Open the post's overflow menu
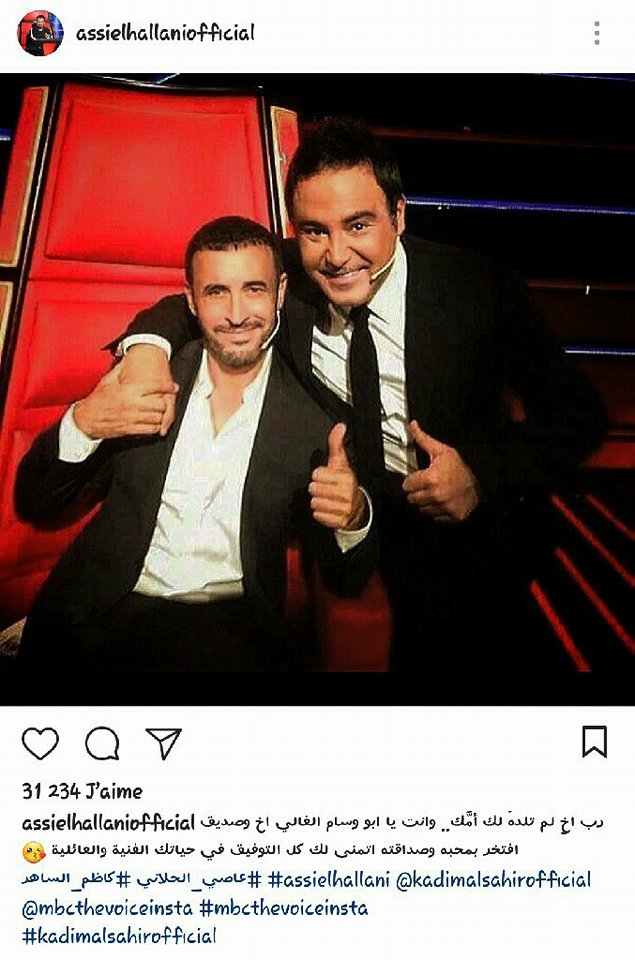This screenshot has height=960, width=635. pyautogui.click(x=597, y=33)
